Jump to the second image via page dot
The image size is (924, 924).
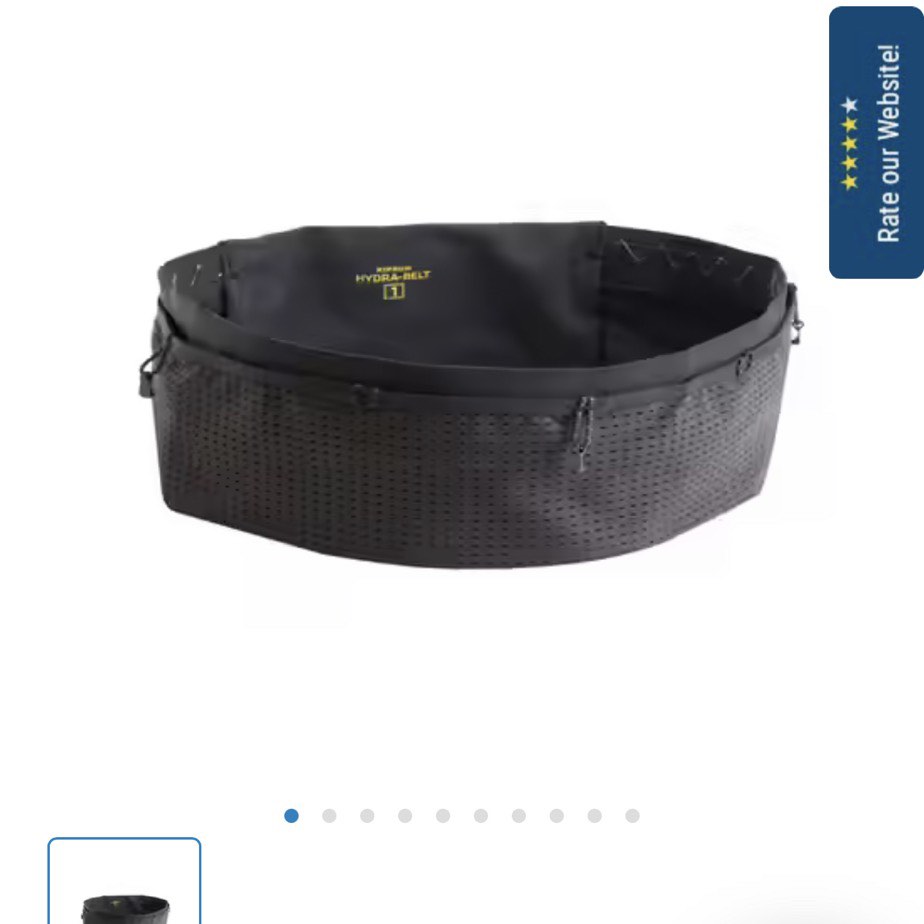[x=329, y=816]
